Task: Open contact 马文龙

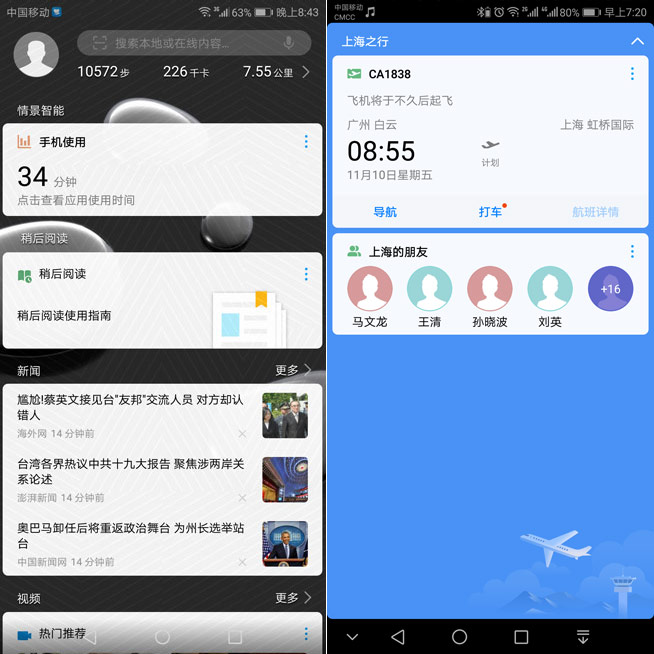Action: [369, 290]
